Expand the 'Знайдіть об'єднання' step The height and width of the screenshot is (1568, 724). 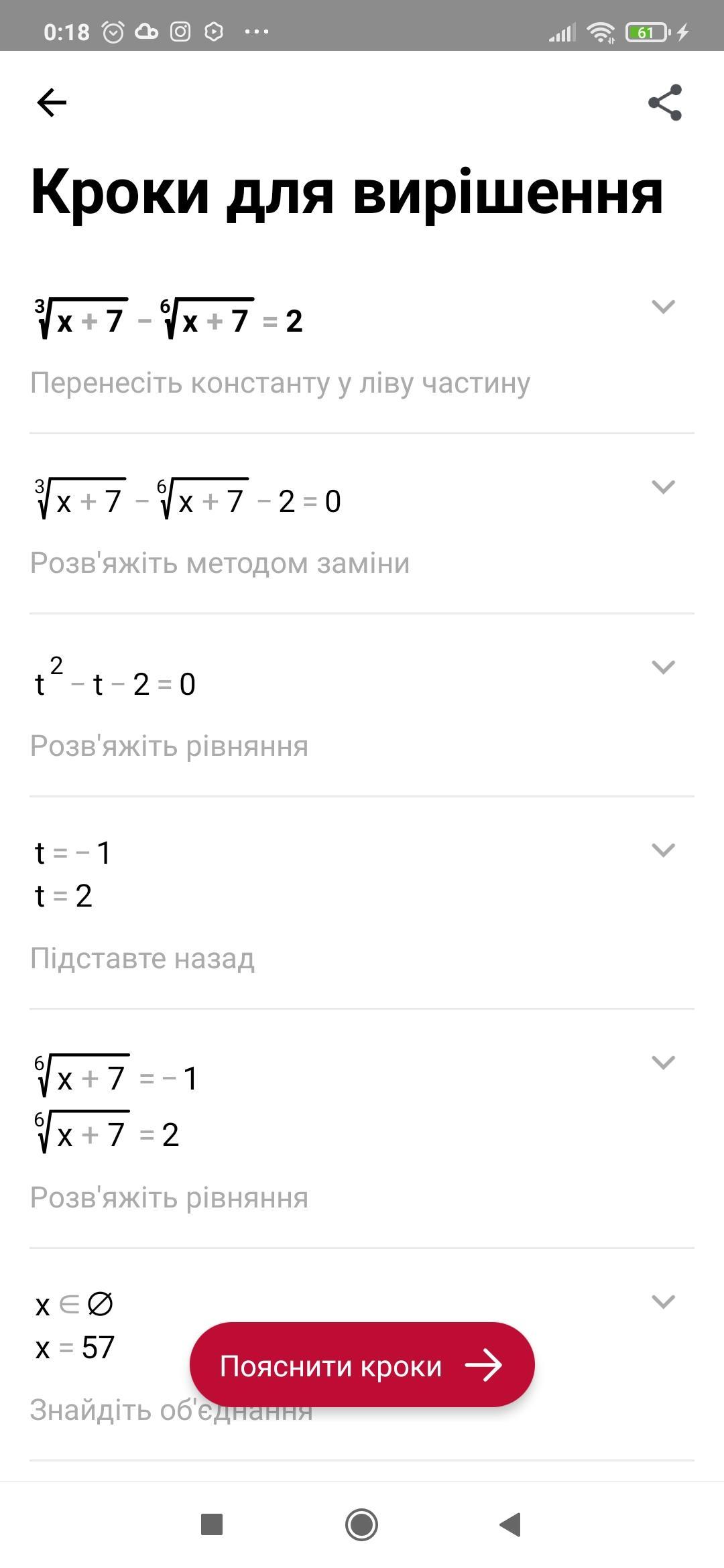pos(663,1301)
